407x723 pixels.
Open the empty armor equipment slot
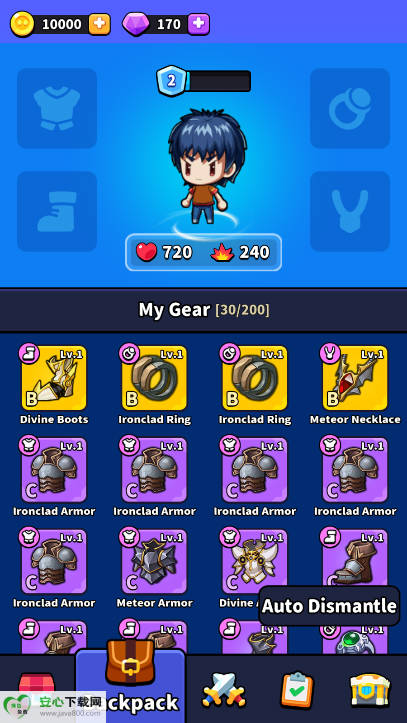point(57,108)
